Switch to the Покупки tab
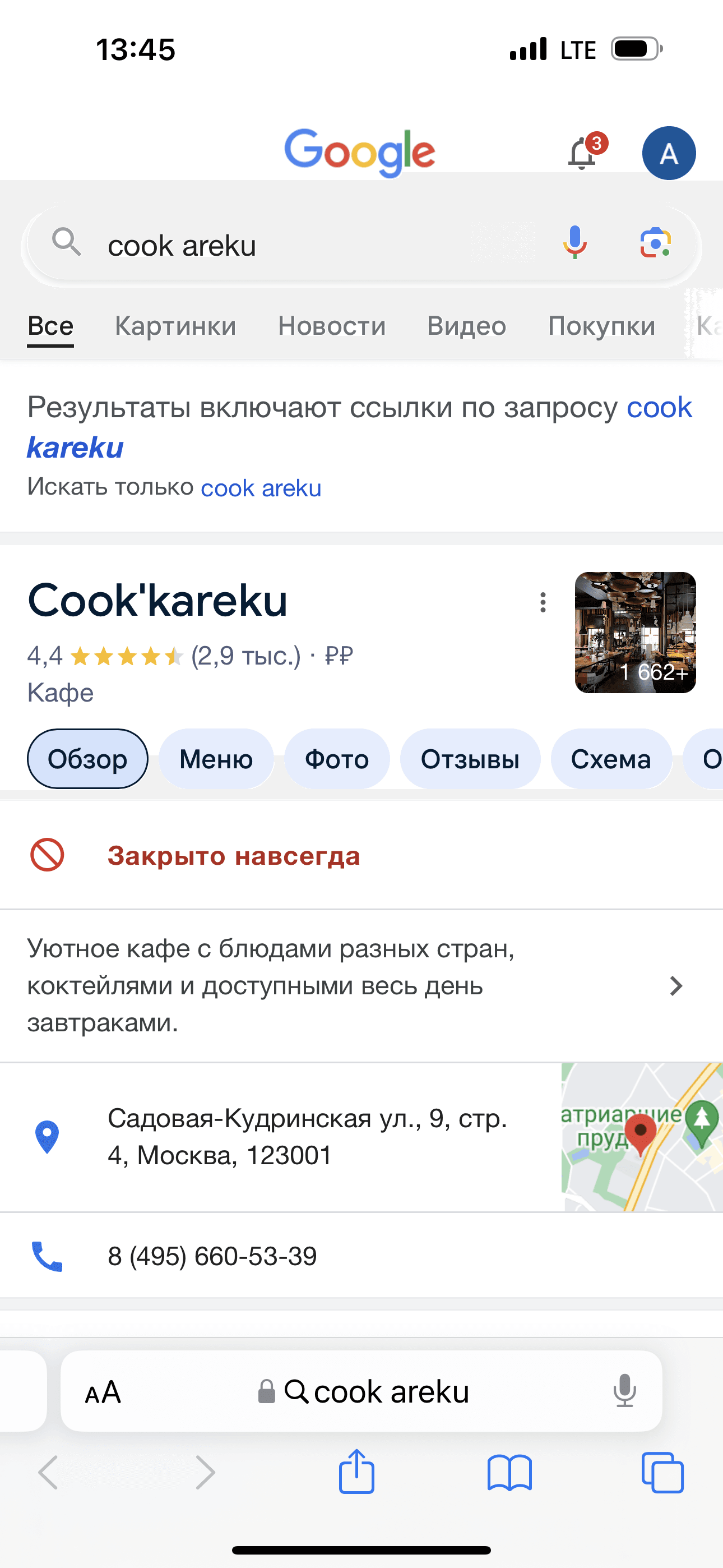Image resolution: width=723 pixels, height=1568 pixels. click(x=601, y=326)
